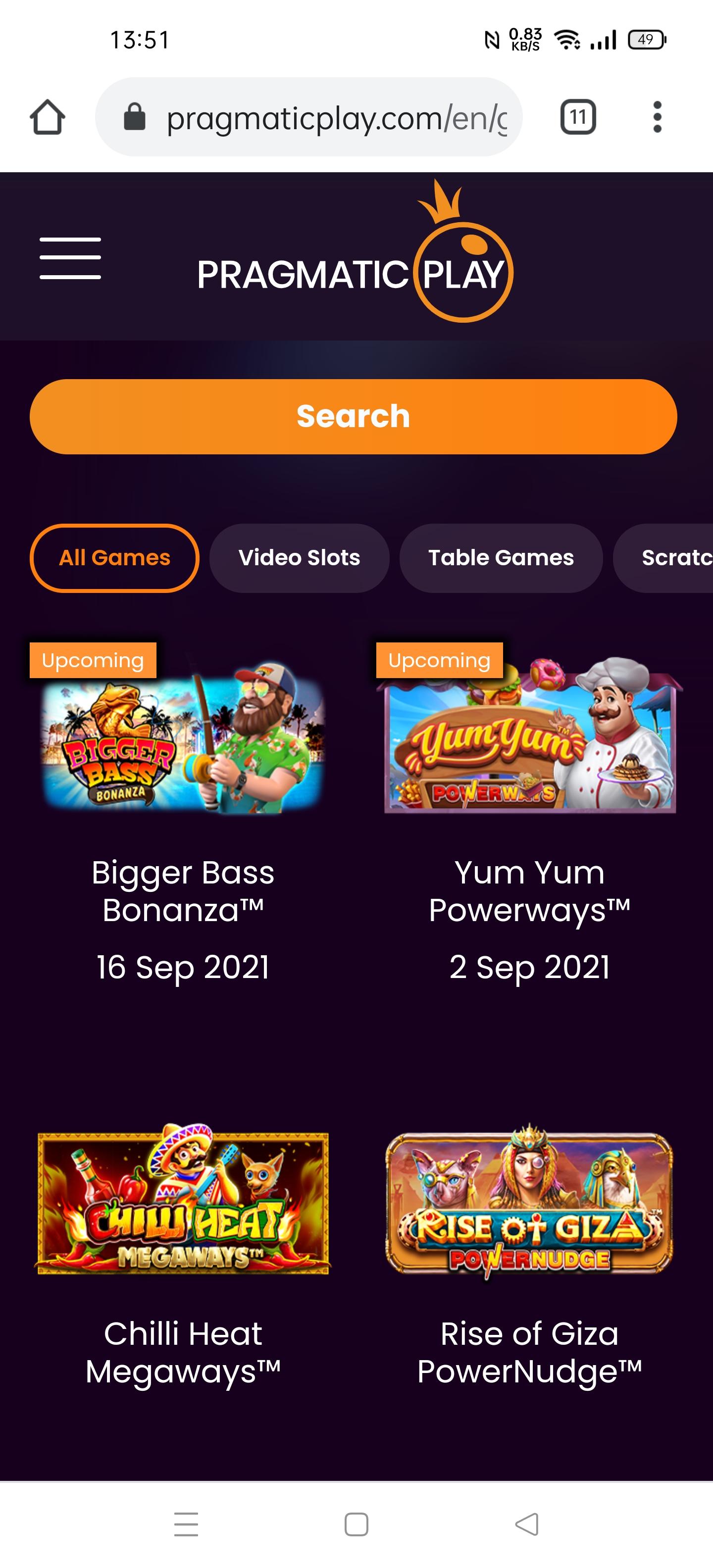Open the browser overflow menu

[x=657, y=117]
